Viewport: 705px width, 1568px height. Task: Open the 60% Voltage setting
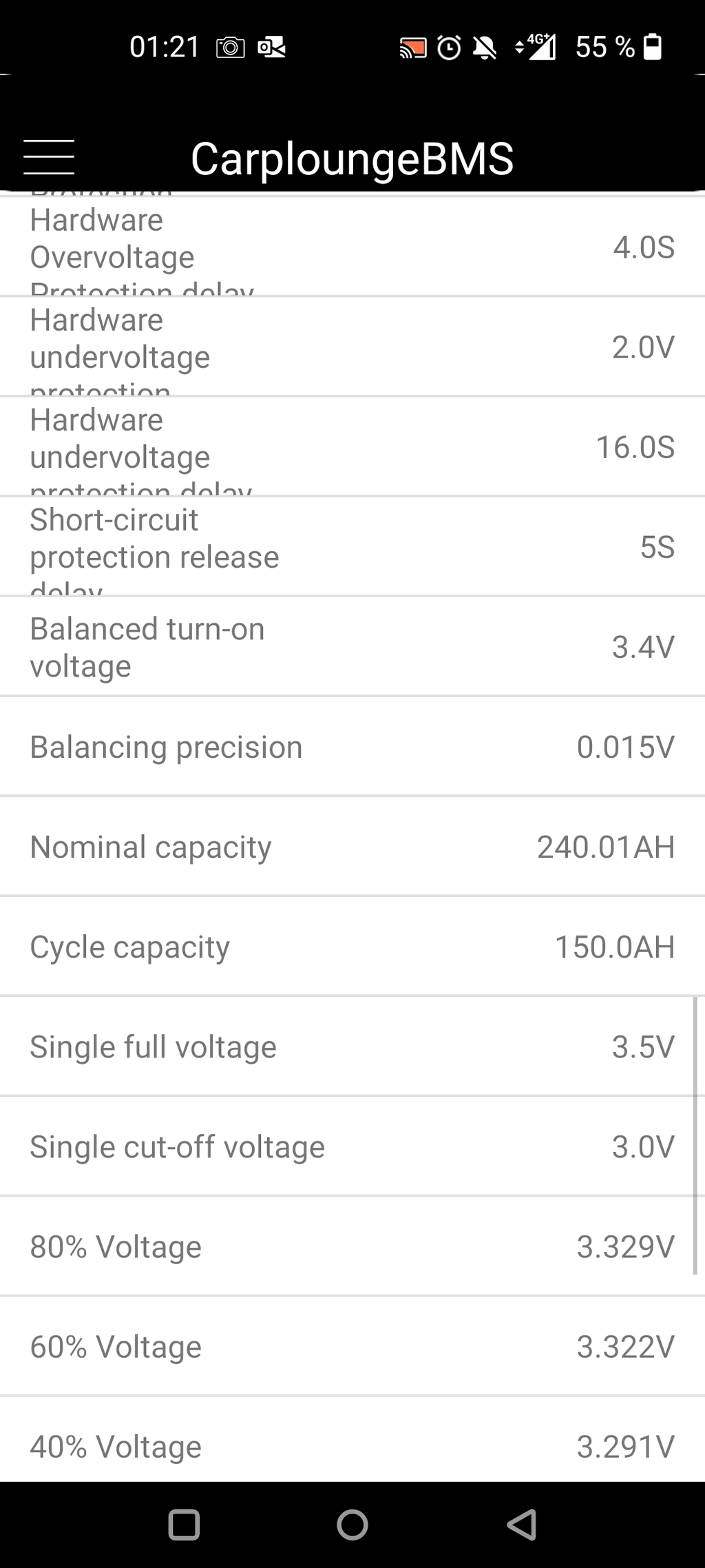click(x=352, y=1346)
